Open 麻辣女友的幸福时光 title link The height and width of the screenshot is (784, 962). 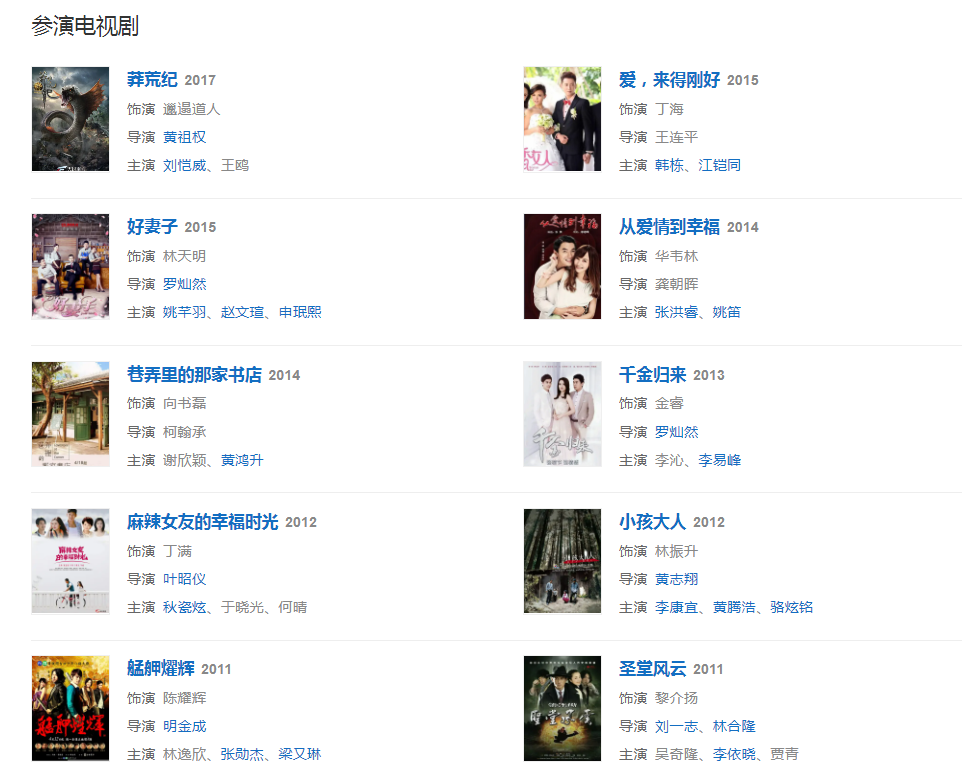click(x=202, y=522)
